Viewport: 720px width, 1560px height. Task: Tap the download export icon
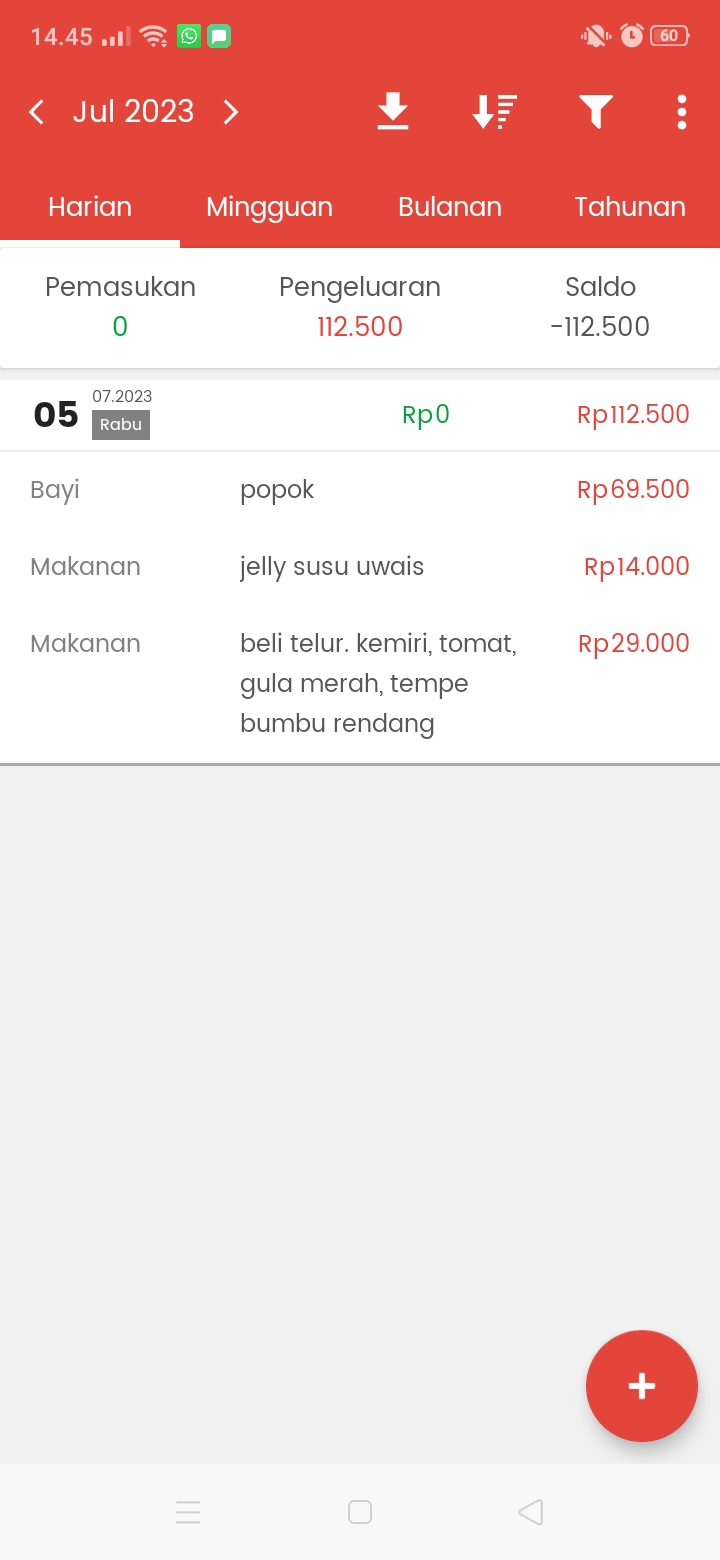[393, 112]
